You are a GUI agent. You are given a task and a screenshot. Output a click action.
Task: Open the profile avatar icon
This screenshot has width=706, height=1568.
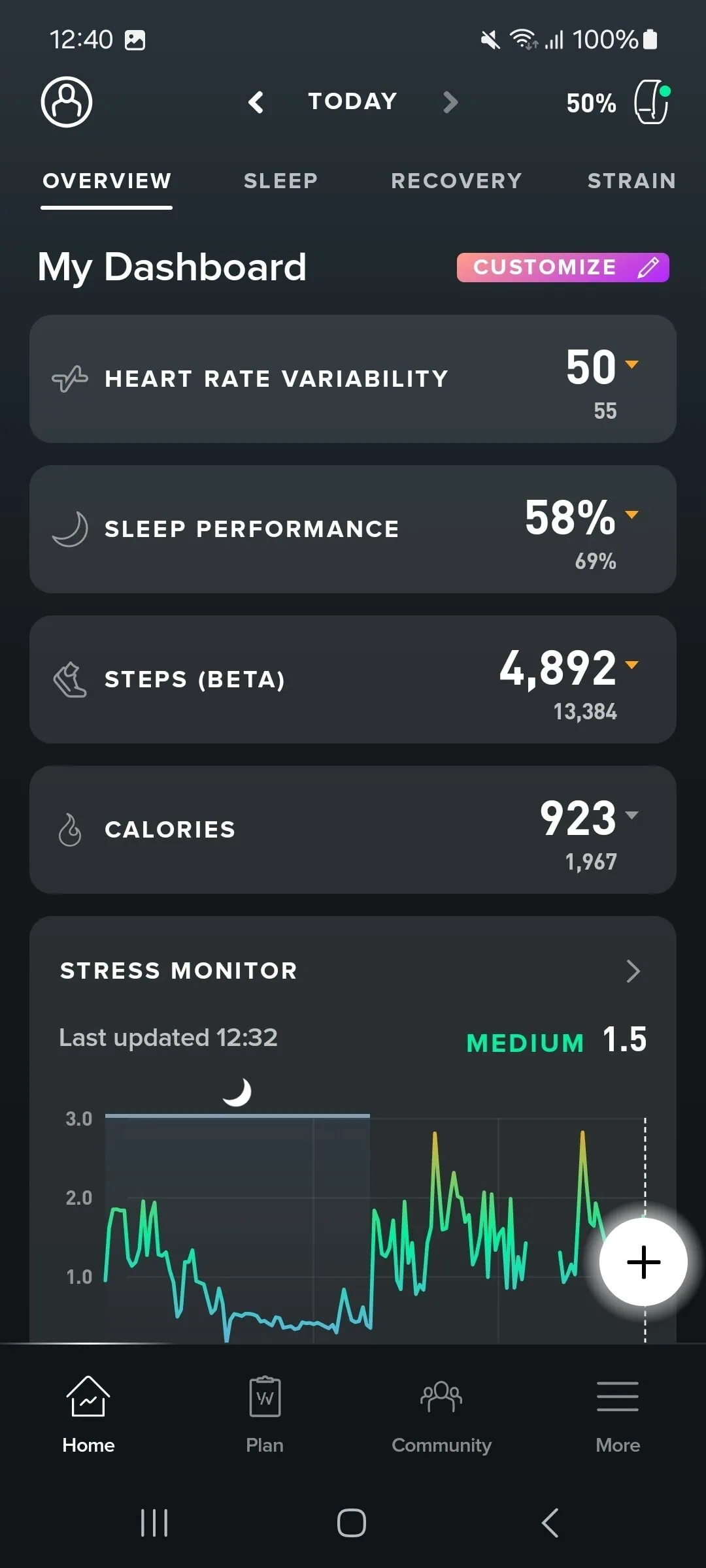point(67,102)
